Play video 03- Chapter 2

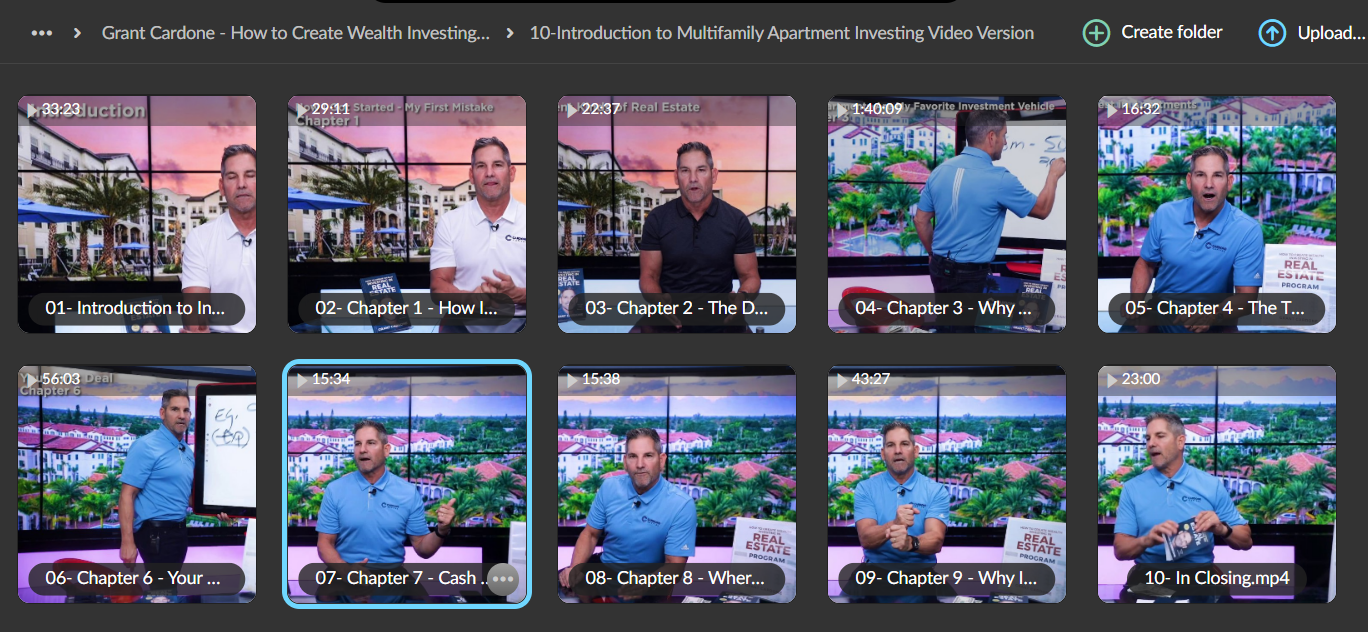coord(677,214)
